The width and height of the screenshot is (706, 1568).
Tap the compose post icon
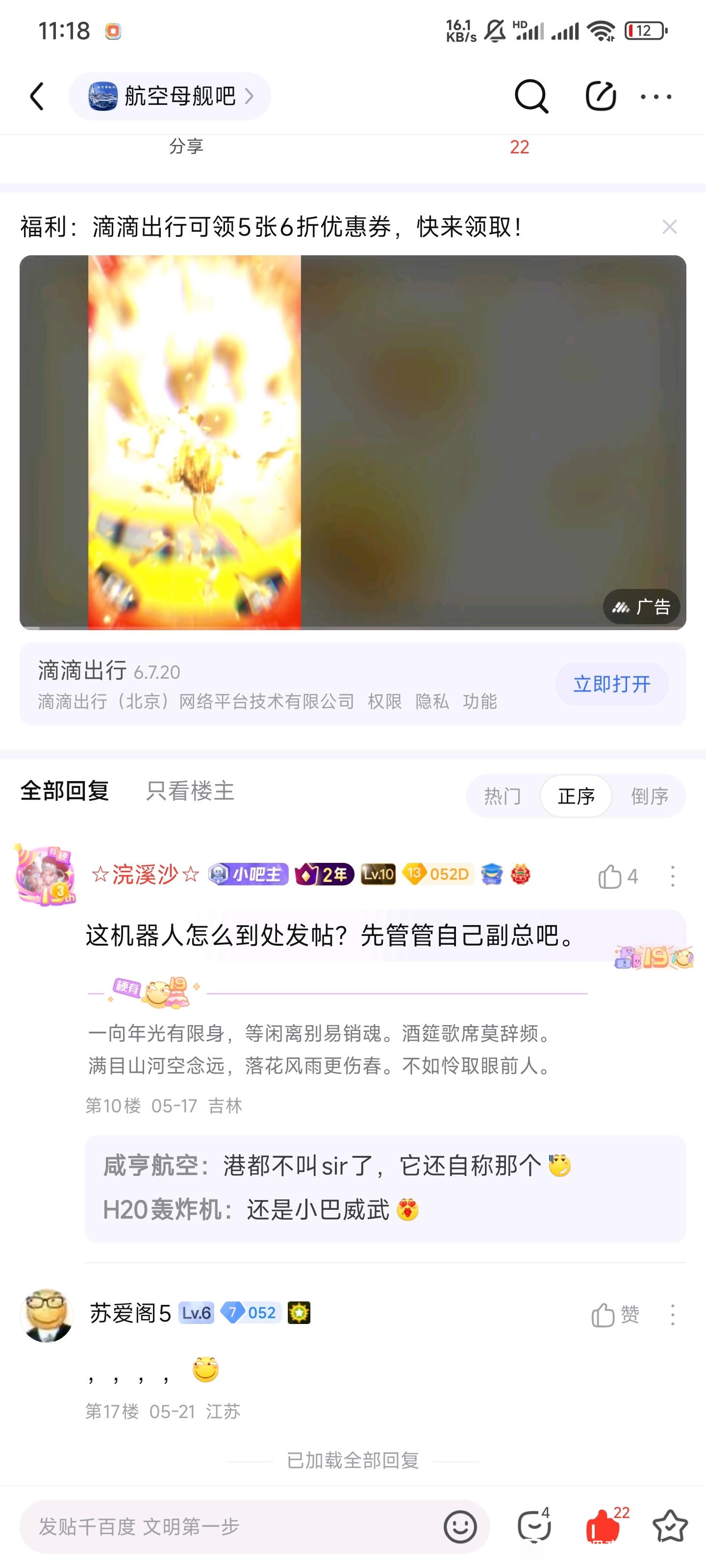coord(601,96)
